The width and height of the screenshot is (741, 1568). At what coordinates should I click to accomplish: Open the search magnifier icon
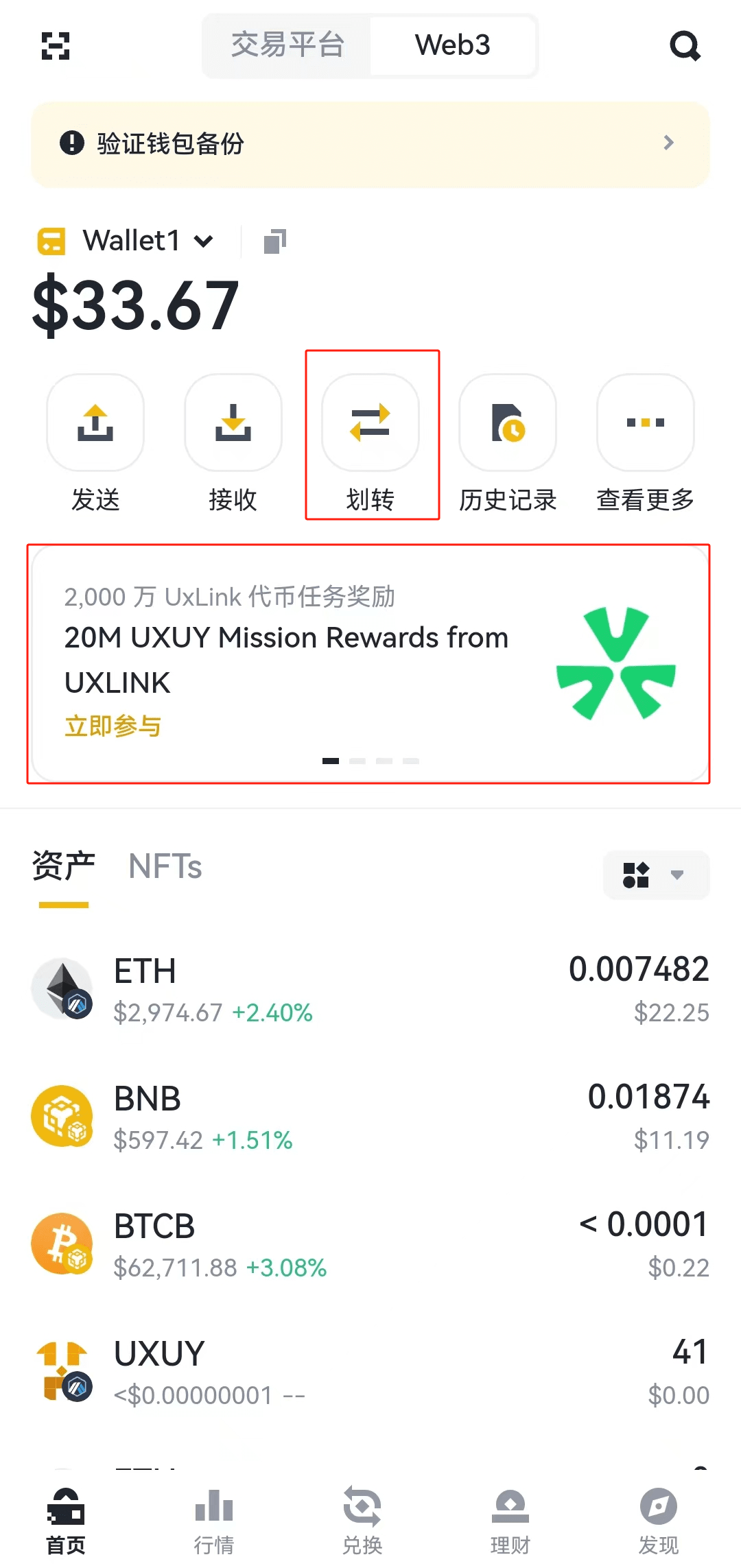tap(684, 46)
